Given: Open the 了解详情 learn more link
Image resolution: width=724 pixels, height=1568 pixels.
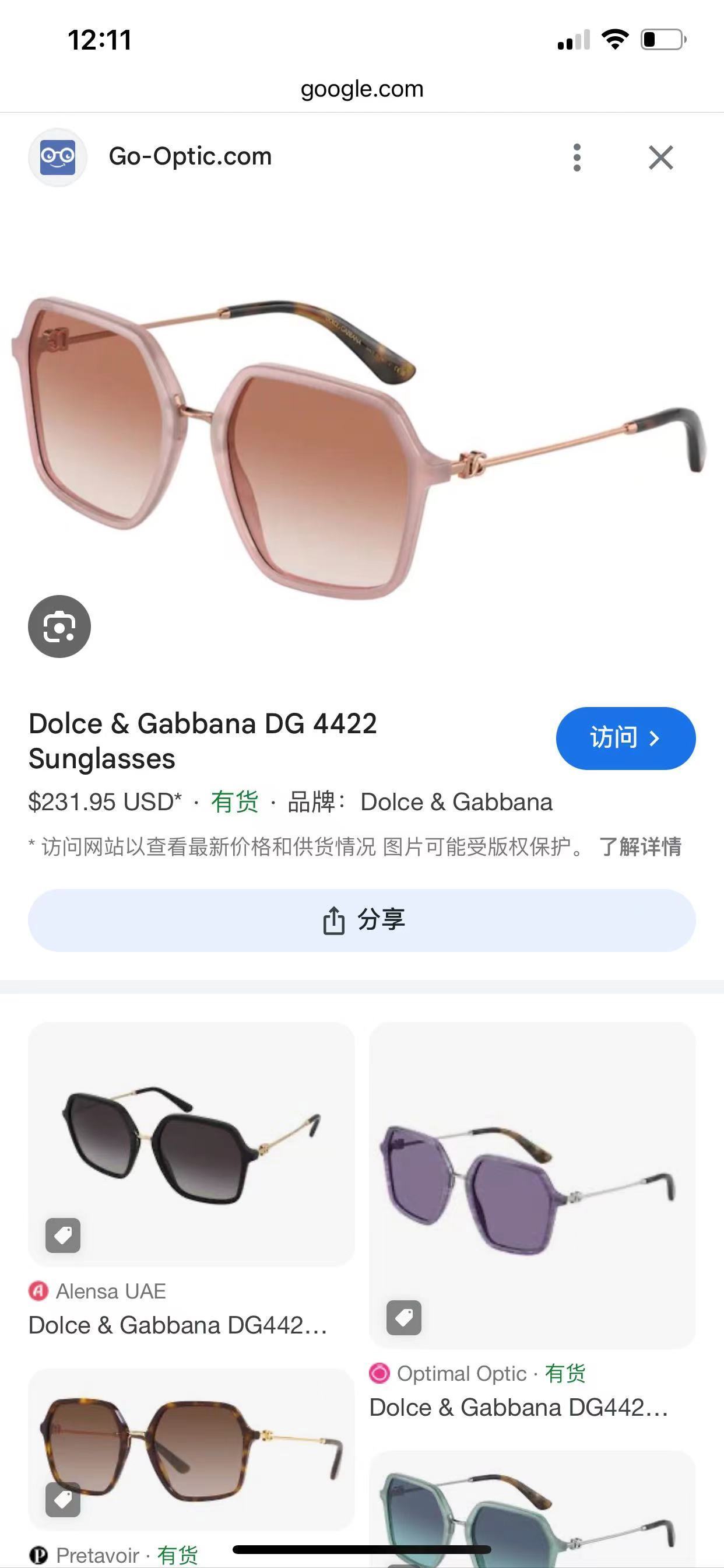Looking at the screenshot, I should click(x=640, y=846).
